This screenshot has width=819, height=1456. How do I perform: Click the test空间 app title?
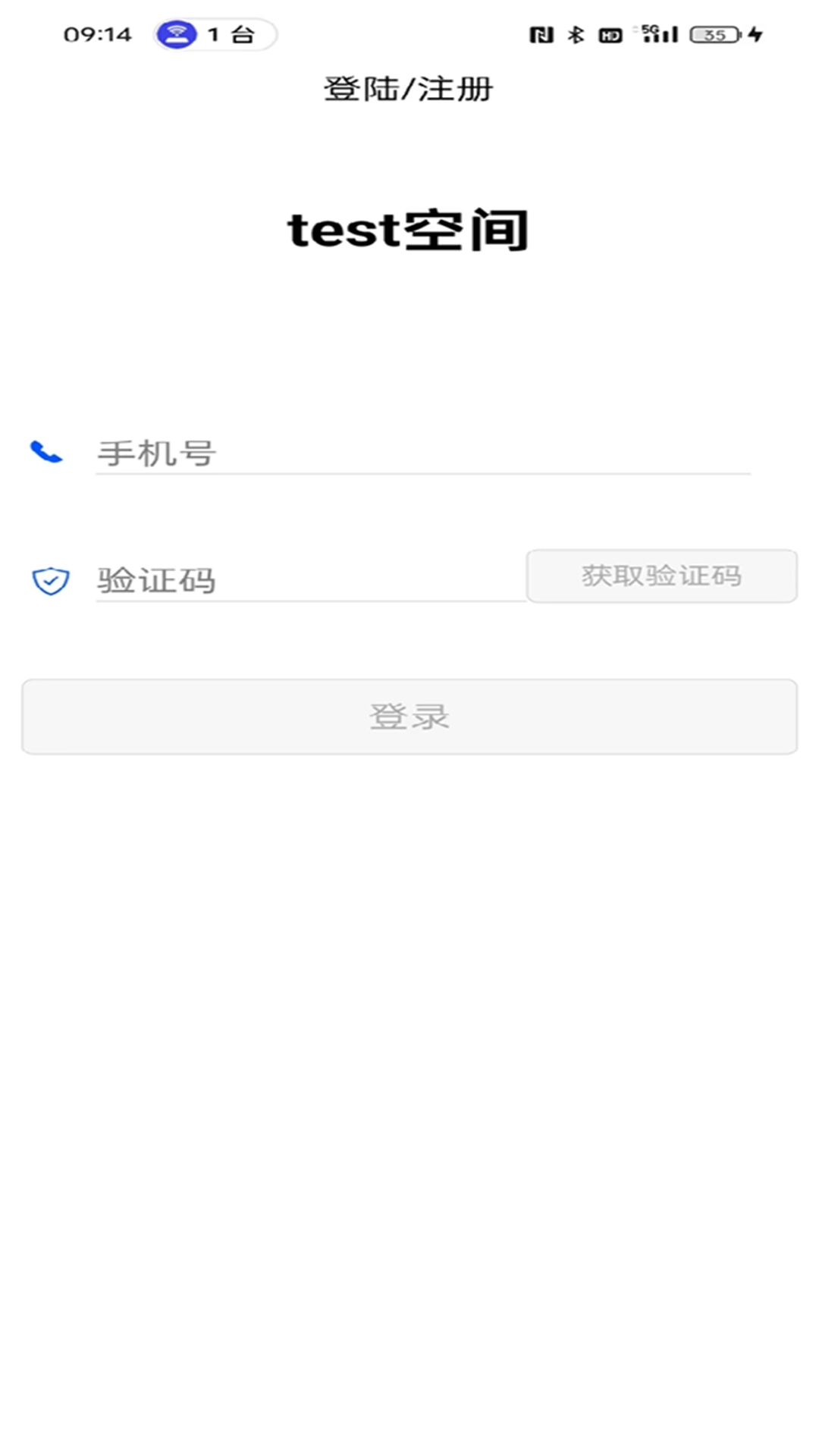pyautogui.click(x=409, y=231)
